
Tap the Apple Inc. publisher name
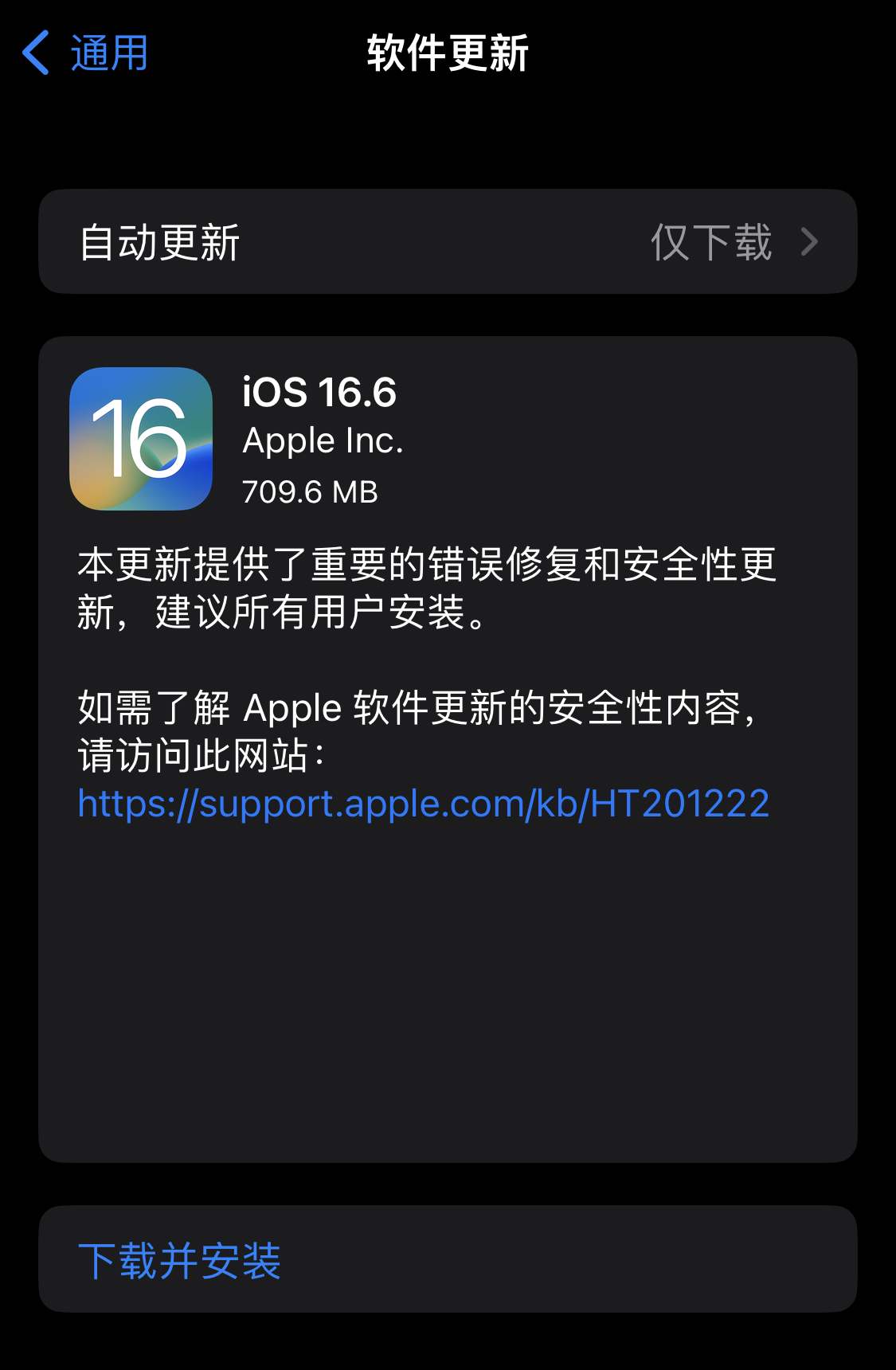(323, 440)
